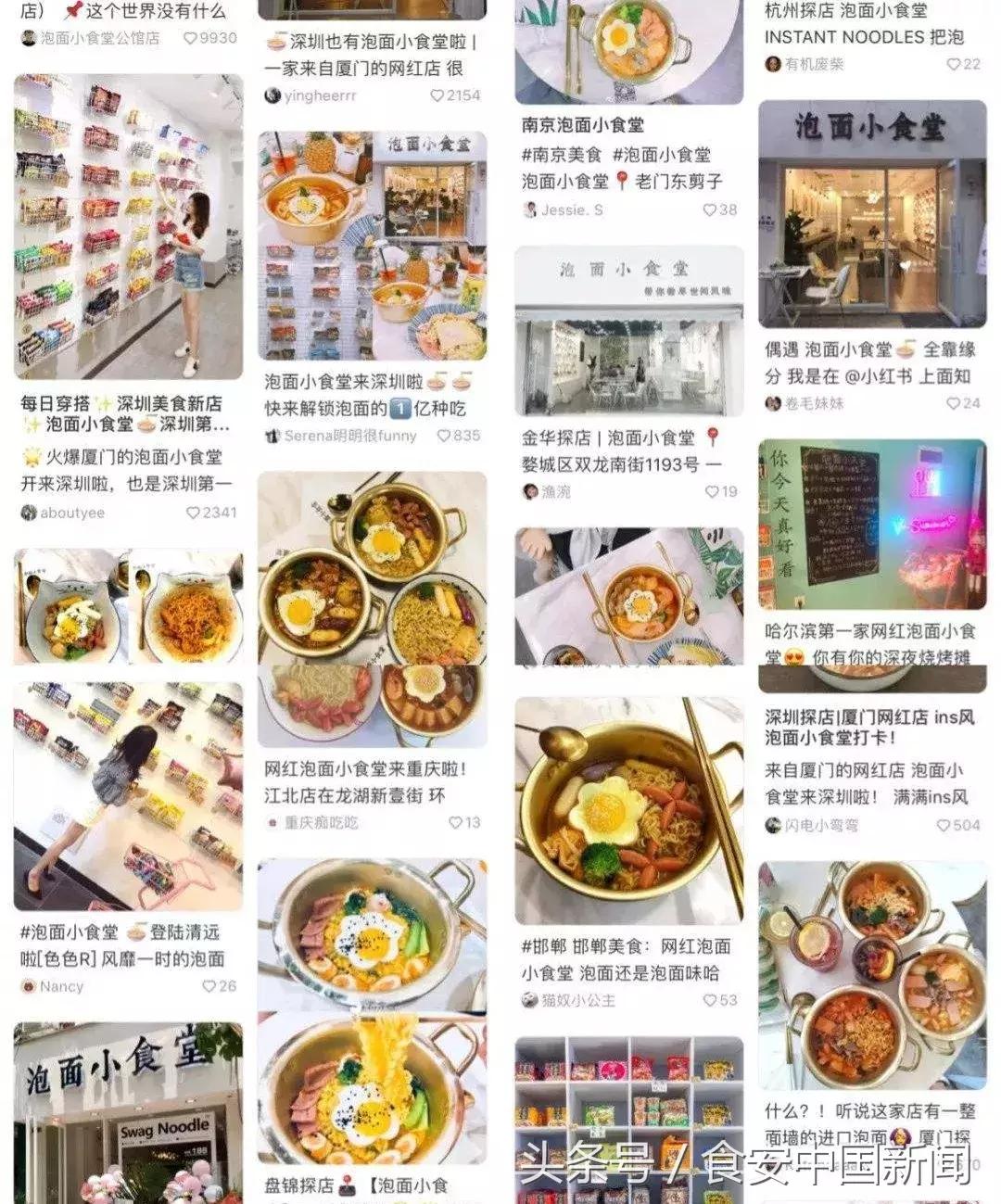Open the 金华探店 泡面小食堂 post title
1001x1204 pixels.
click(x=593, y=438)
